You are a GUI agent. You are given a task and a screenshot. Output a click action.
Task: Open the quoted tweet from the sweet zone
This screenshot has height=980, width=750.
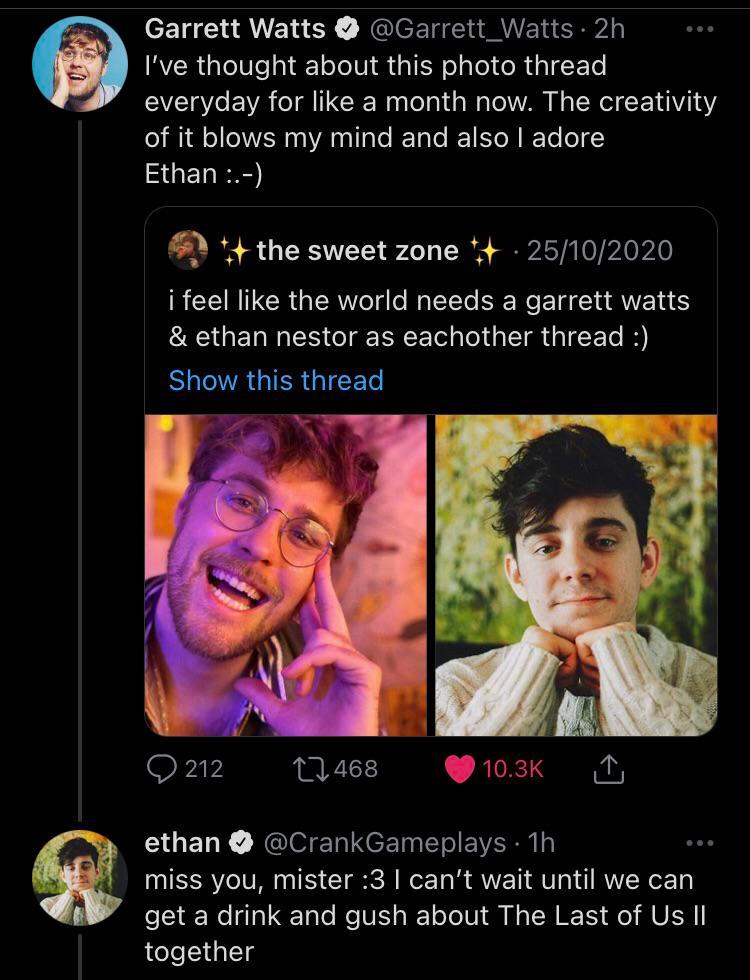click(x=430, y=320)
